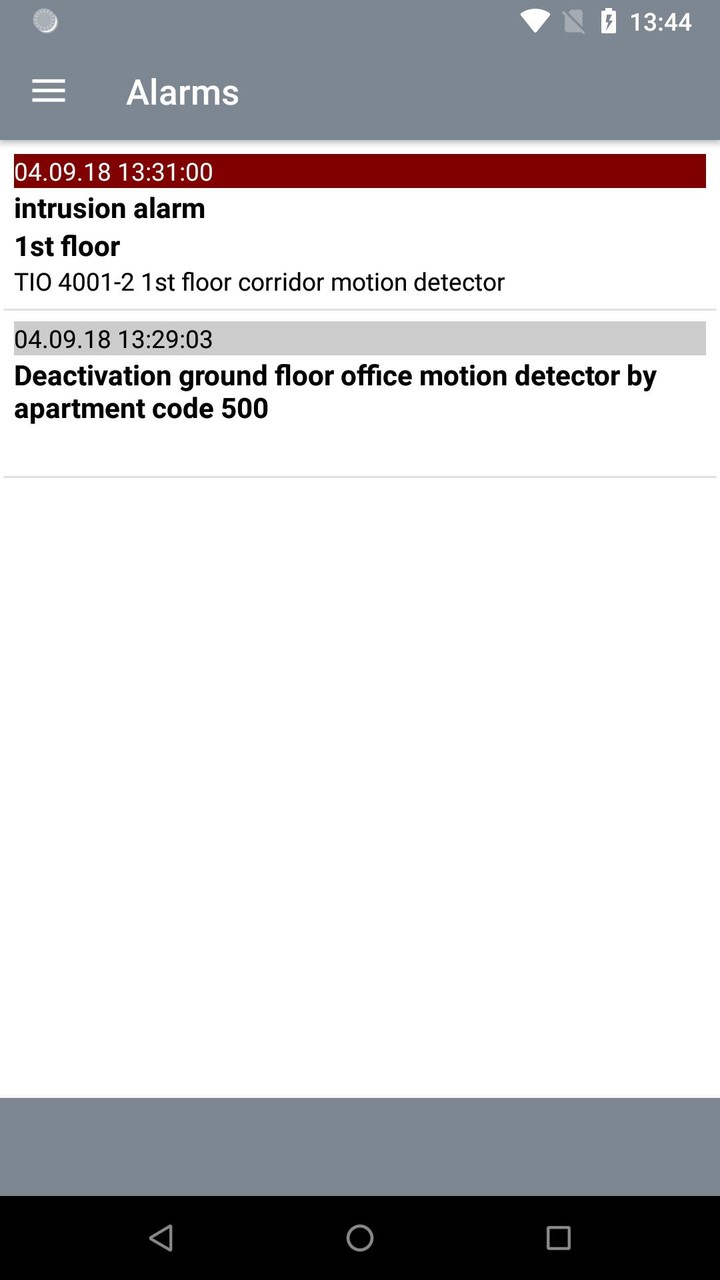The image size is (720, 1280).
Task: Tap the text '1st floor' in the alarm
Action: (x=66, y=246)
